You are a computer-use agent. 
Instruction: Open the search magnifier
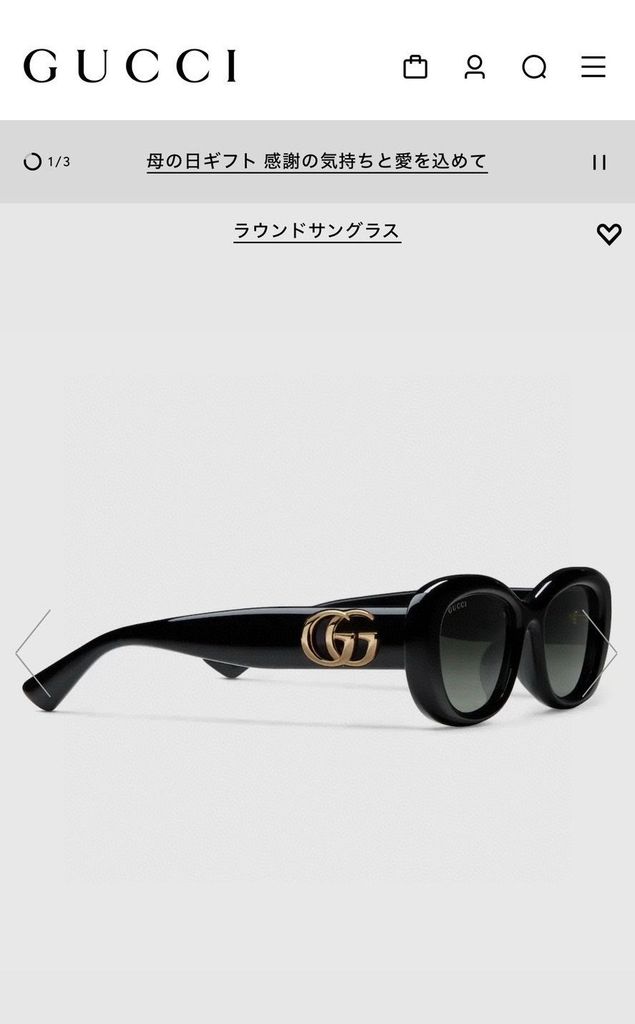[534, 67]
